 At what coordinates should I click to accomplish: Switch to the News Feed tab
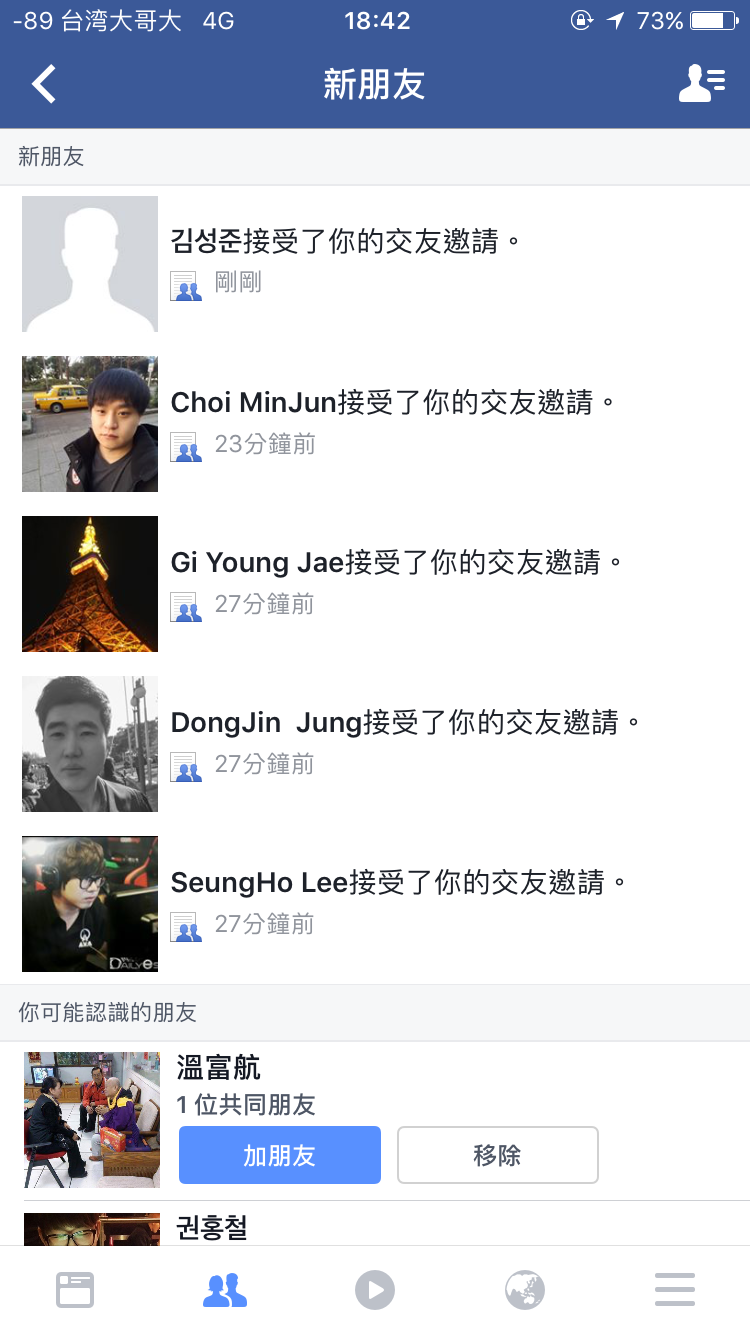75,1290
